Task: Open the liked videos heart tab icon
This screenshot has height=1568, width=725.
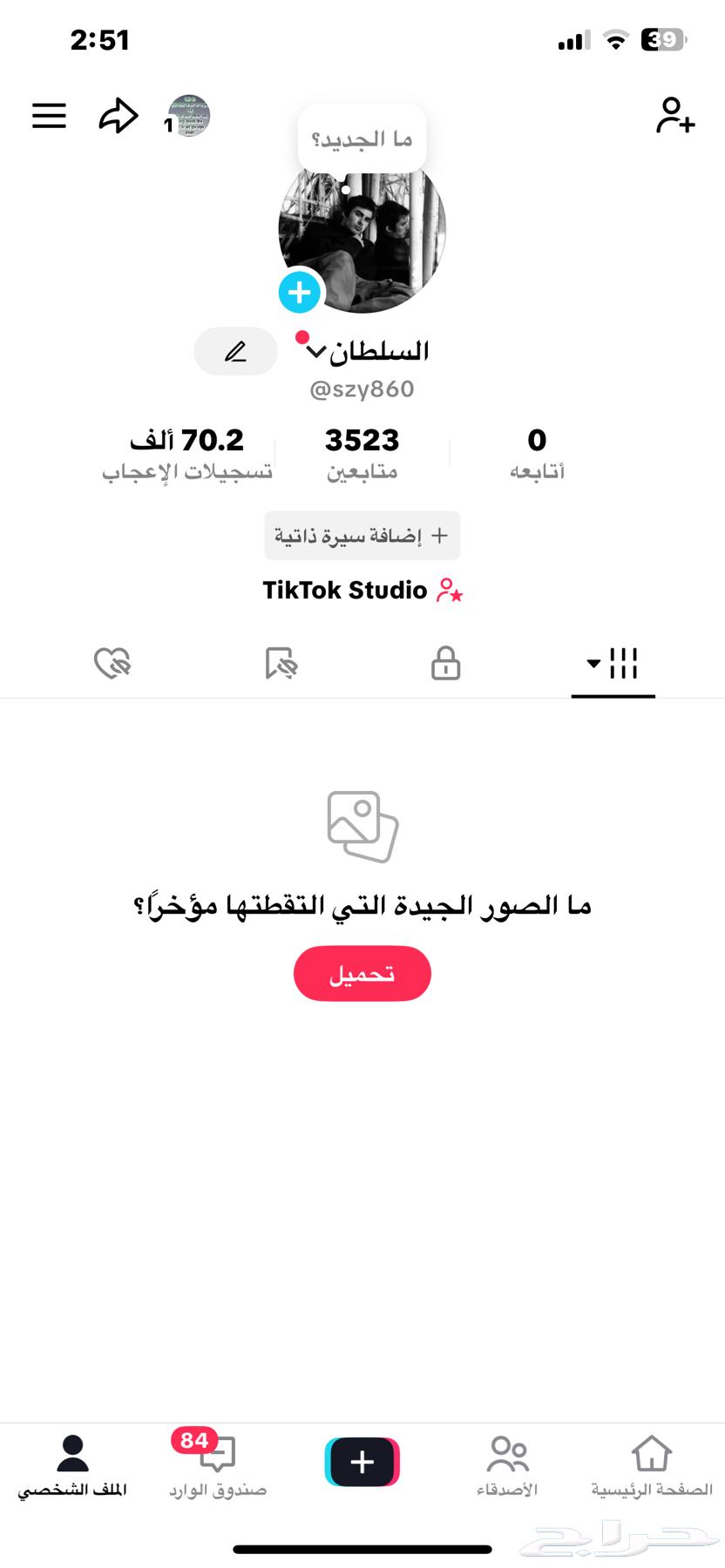Action: (x=112, y=663)
